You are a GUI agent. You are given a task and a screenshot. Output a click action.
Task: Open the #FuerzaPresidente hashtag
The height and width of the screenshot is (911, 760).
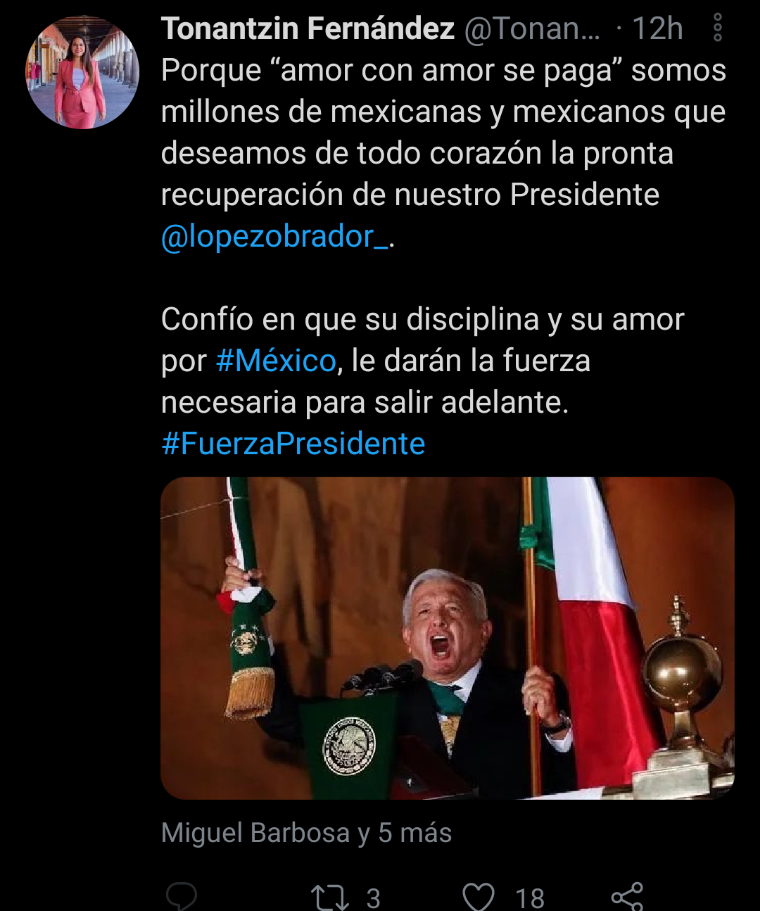click(x=293, y=443)
